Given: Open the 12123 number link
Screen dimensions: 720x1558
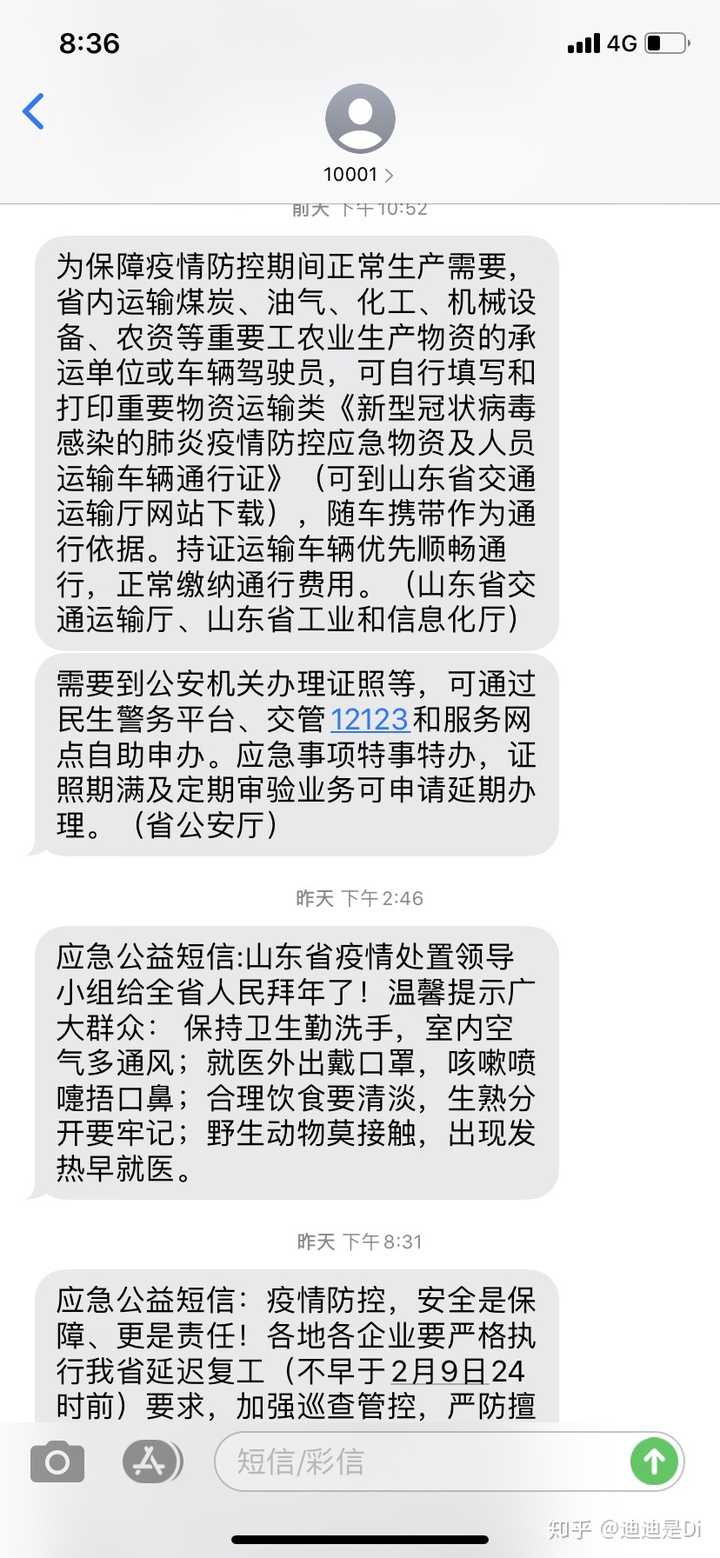Looking at the screenshot, I should [x=369, y=719].
